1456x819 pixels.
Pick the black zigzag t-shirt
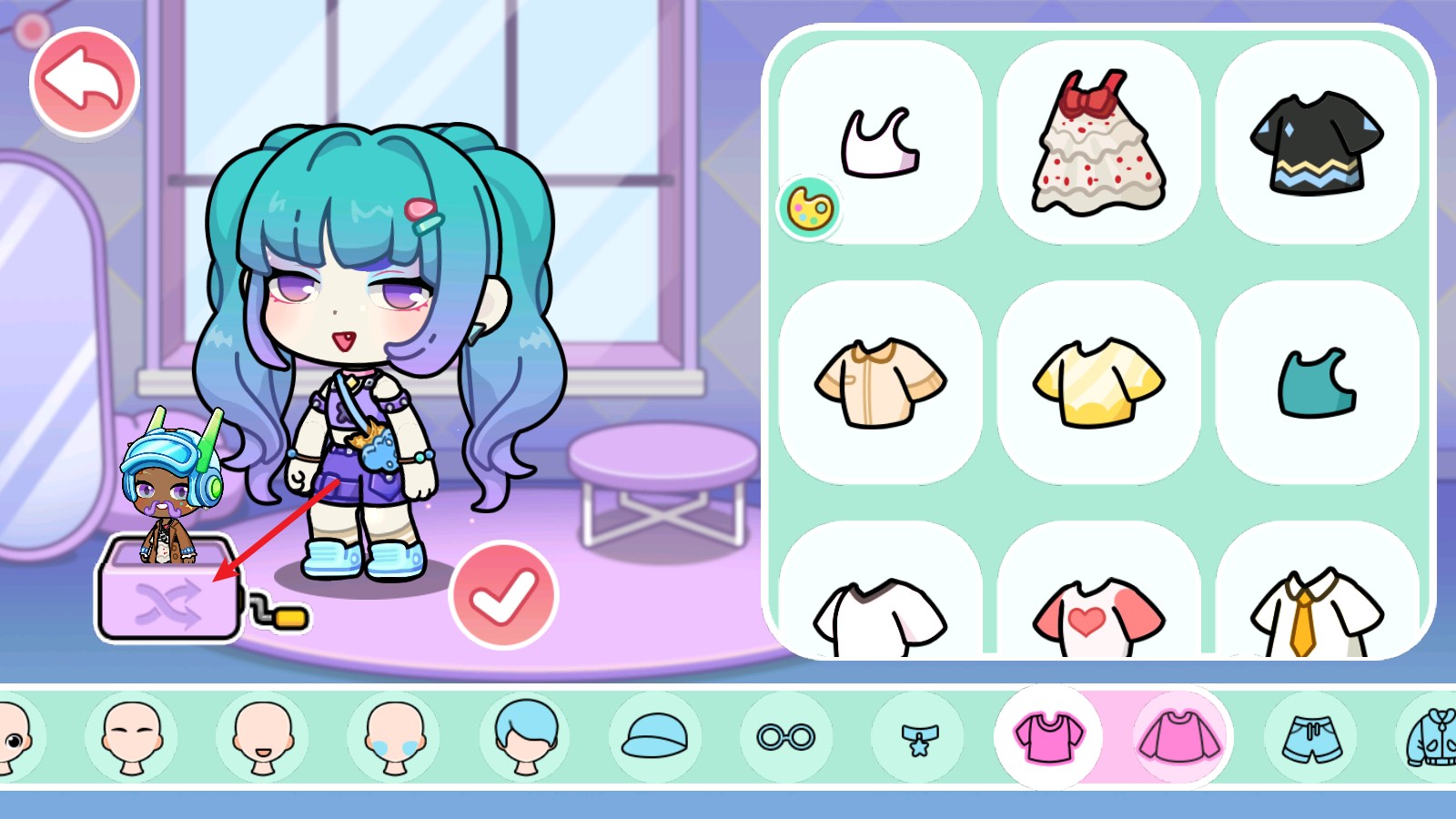(x=1317, y=143)
